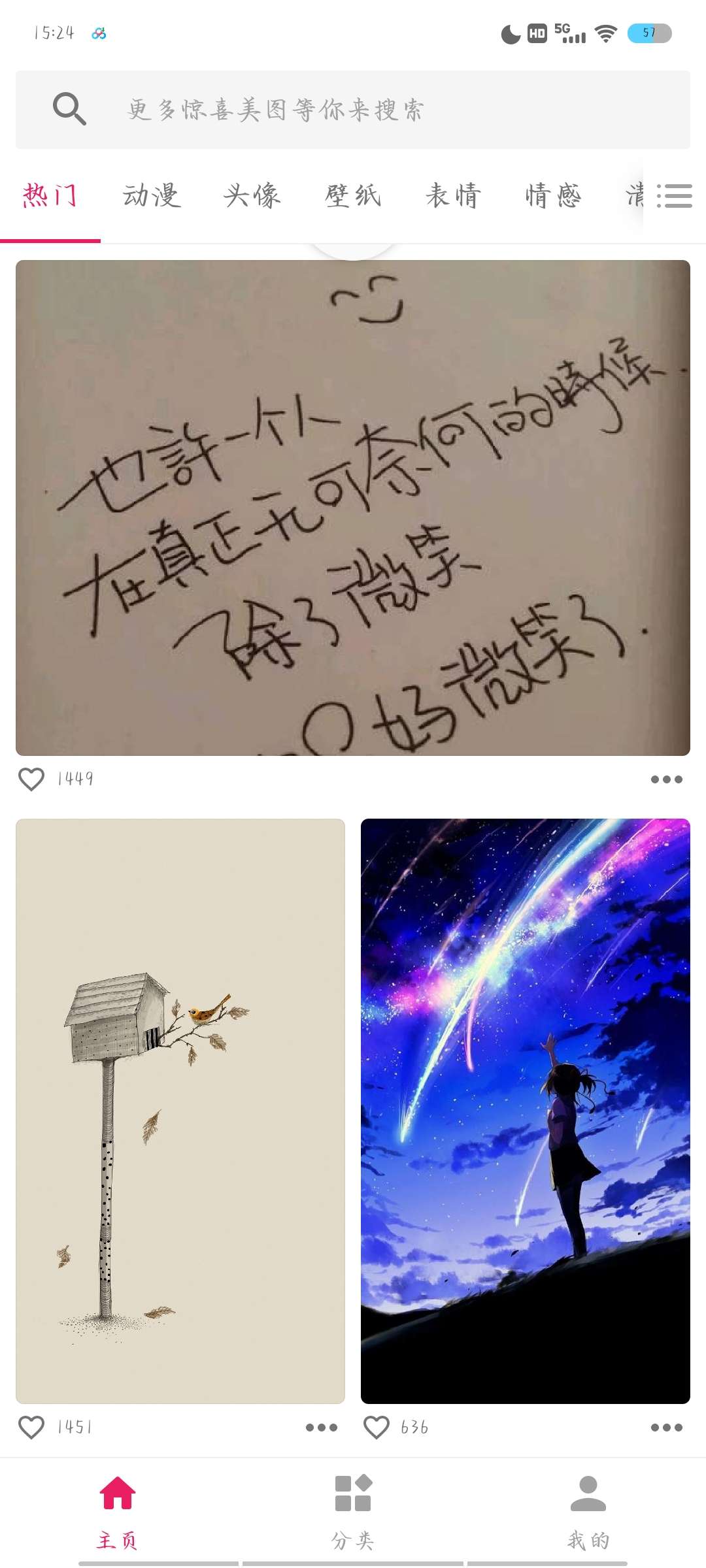
Task: Open the category list menu icon
Action: coord(674,196)
